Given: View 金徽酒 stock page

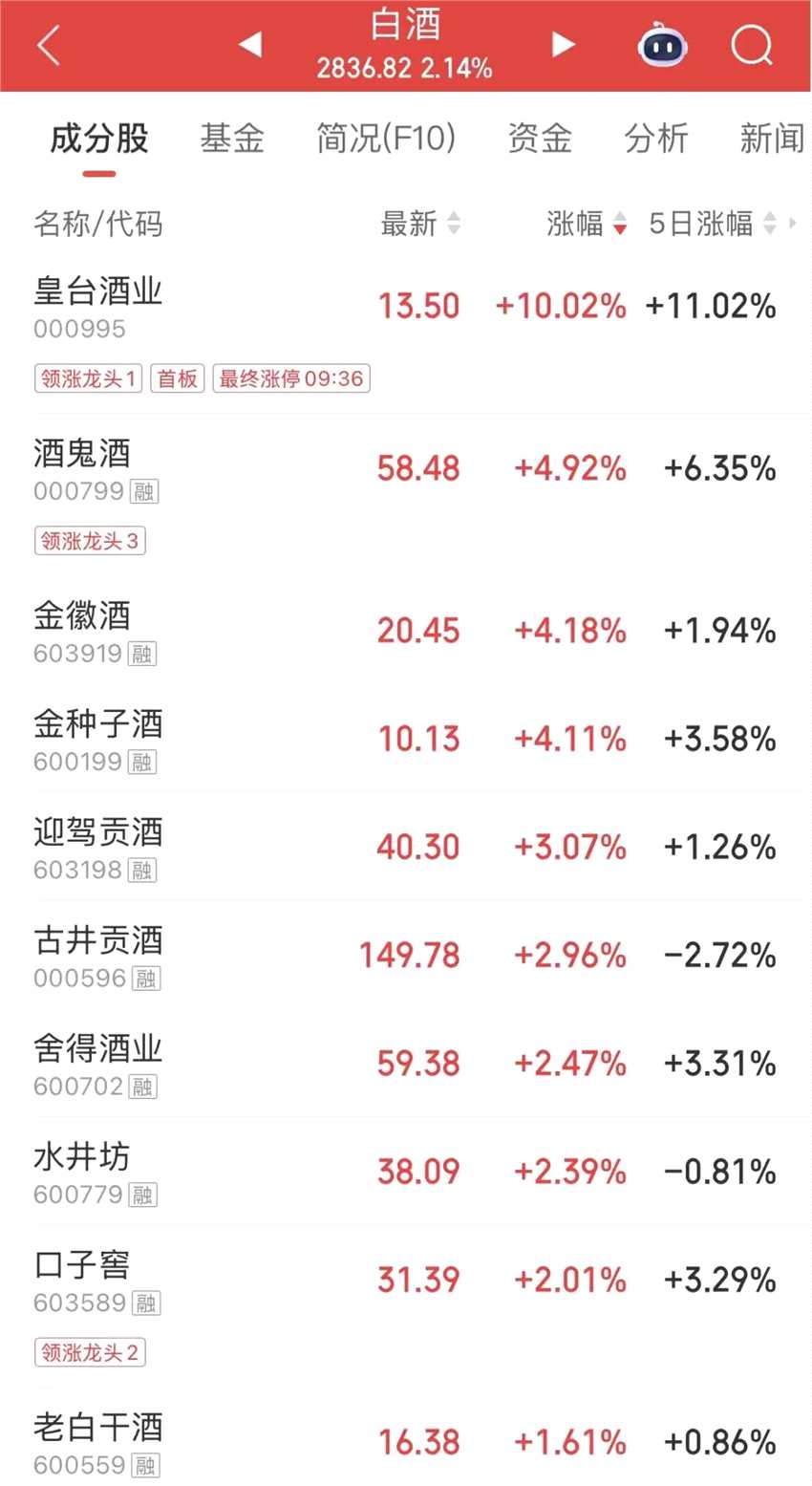Looking at the screenshot, I should [x=82, y=631].
